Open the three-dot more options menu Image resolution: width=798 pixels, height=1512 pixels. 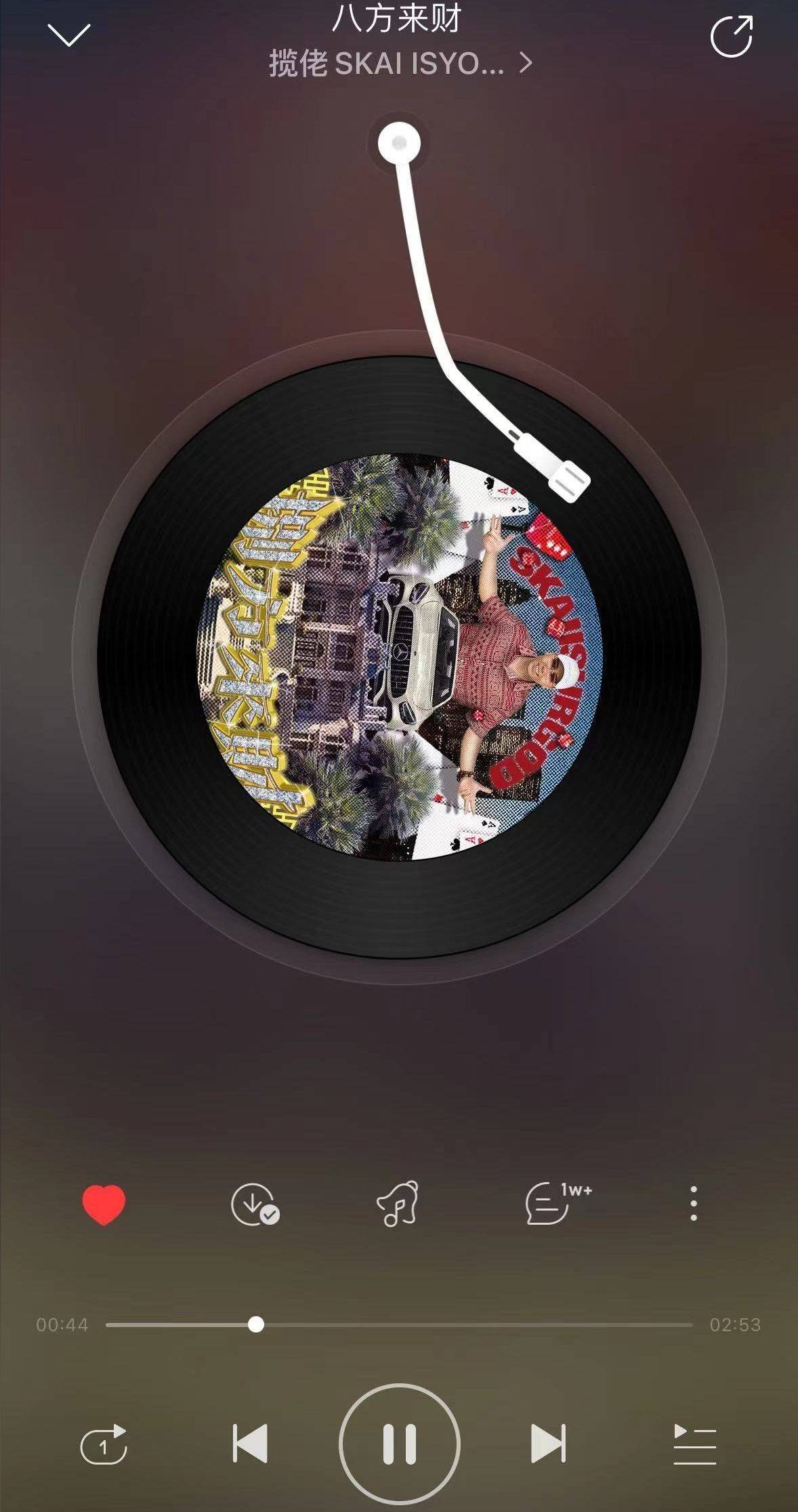(693, 1204)
